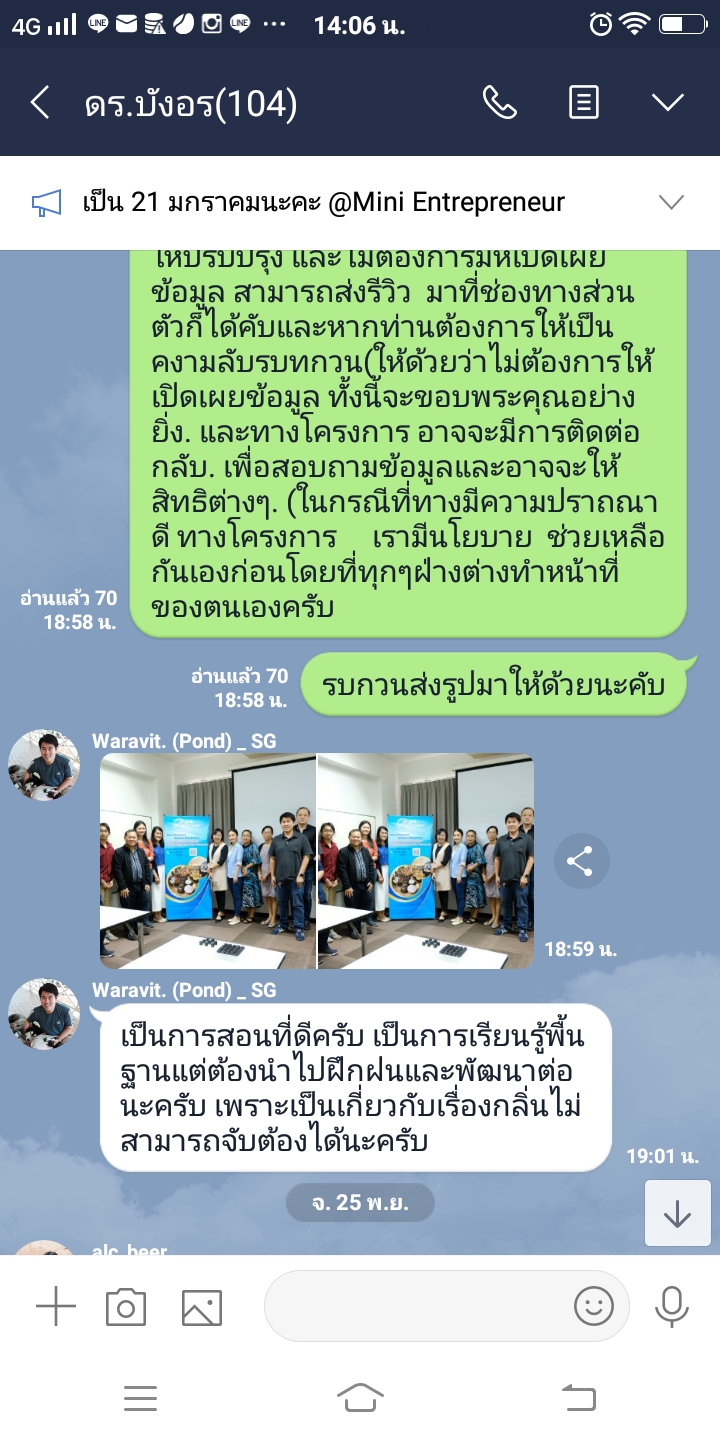Tap the message text field
This screenshot has width=720, height=1440.
tap(415, 1306)
